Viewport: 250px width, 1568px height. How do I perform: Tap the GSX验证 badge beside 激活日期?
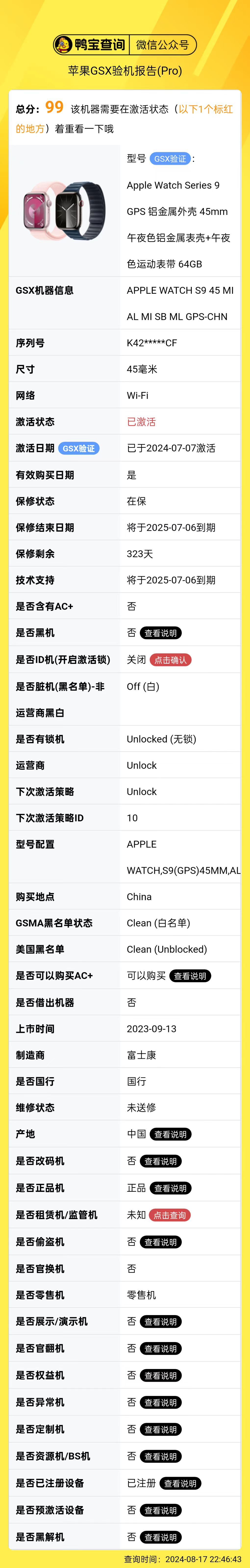coord(79,448)
